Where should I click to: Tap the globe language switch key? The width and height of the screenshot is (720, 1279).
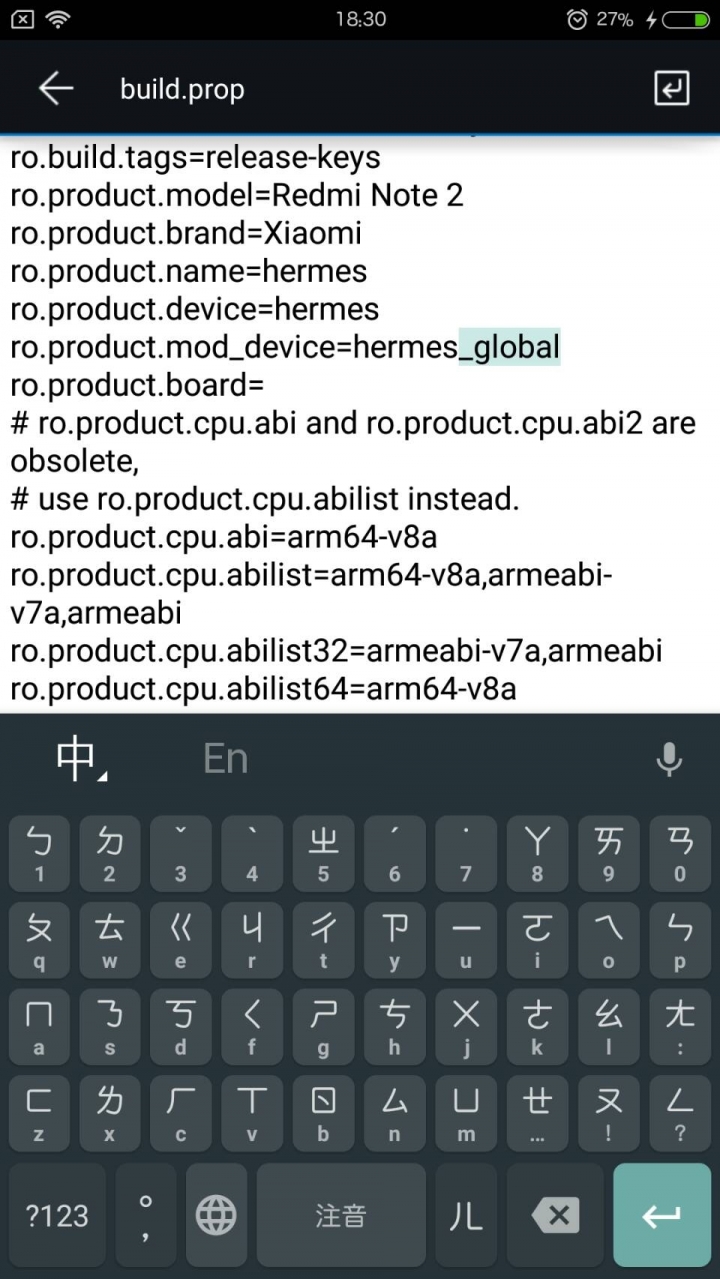pos(216,1215)
